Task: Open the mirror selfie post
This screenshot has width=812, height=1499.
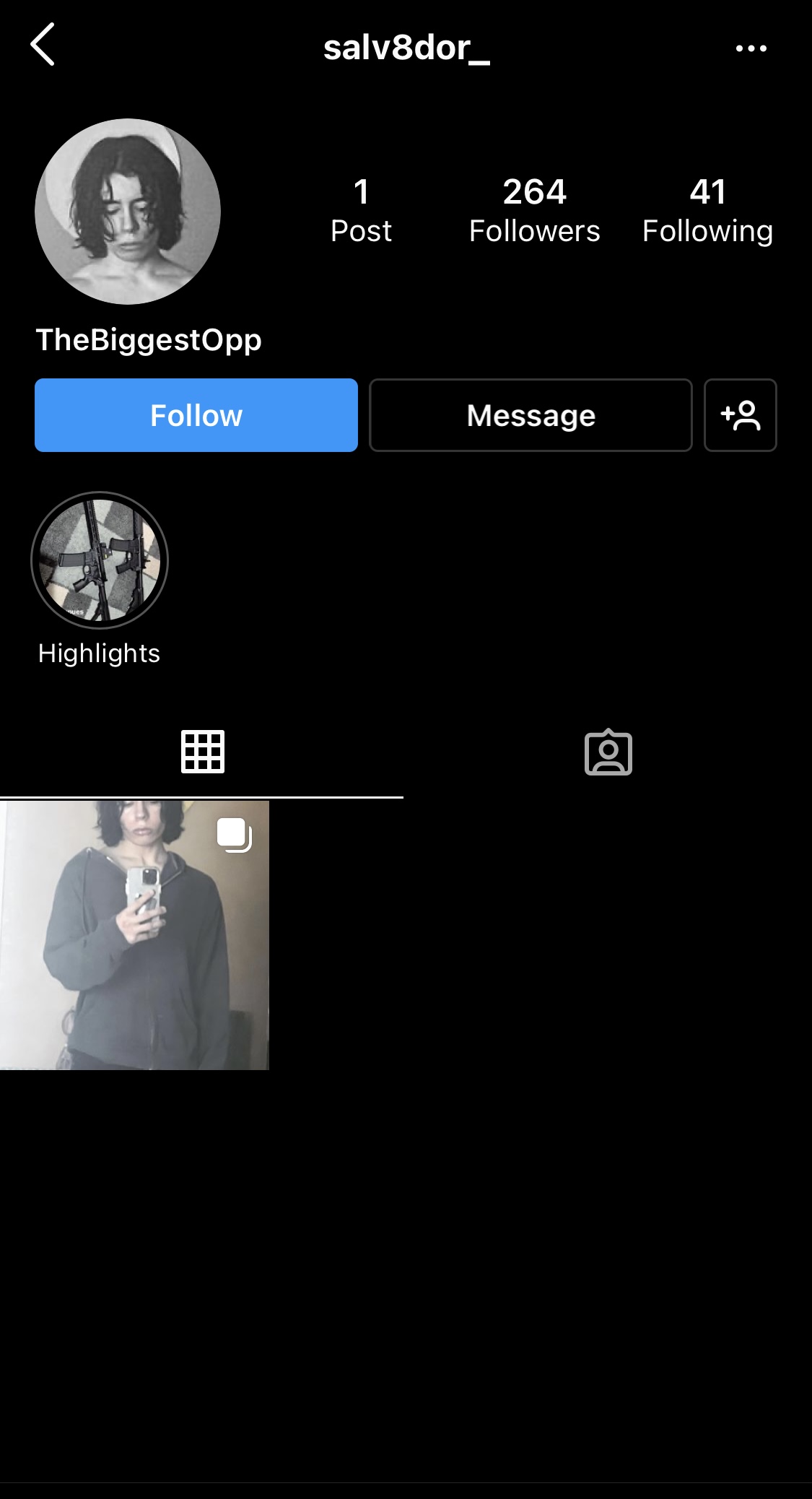Action: pyautogui.click(x=134, y=935)
